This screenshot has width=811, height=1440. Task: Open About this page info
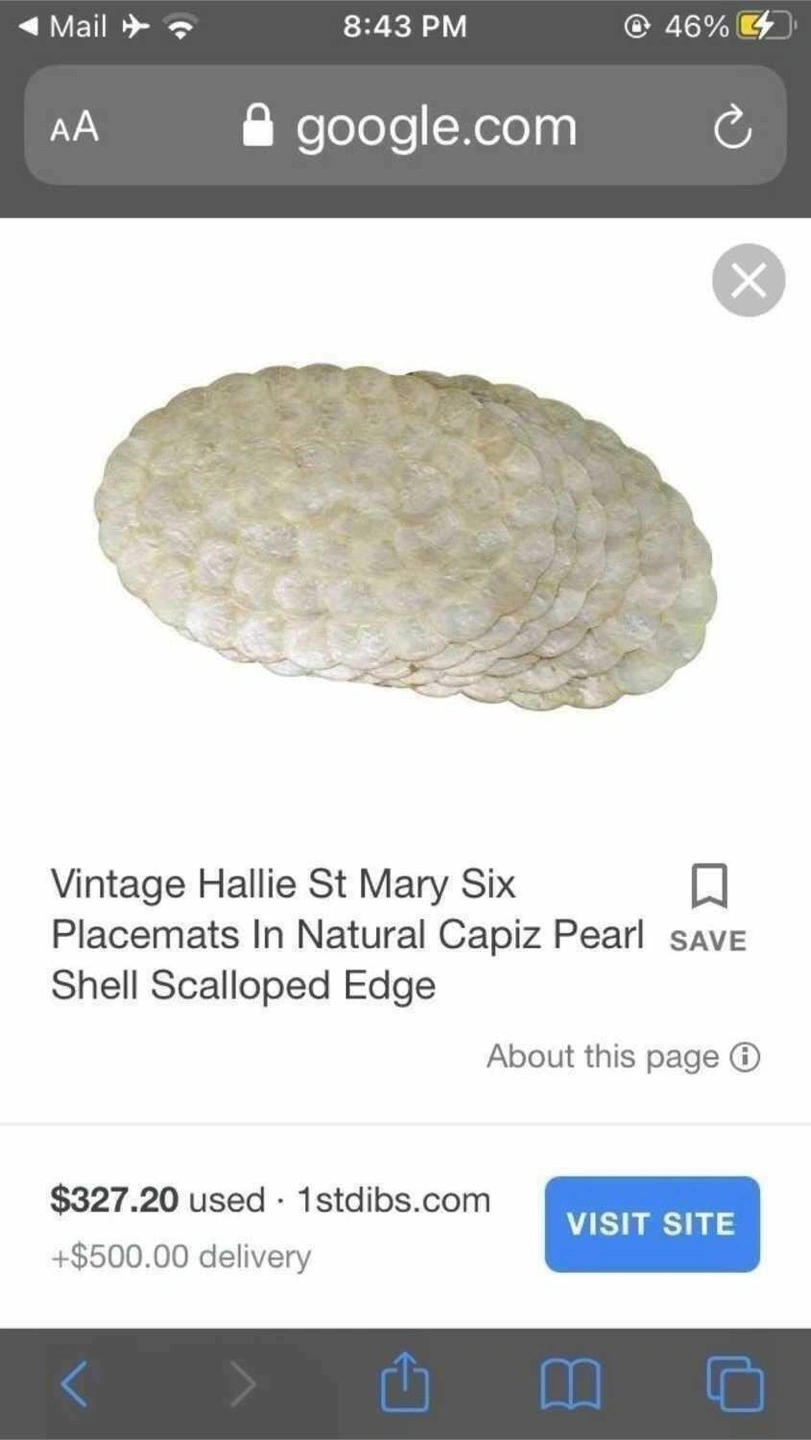(624, 1056)
